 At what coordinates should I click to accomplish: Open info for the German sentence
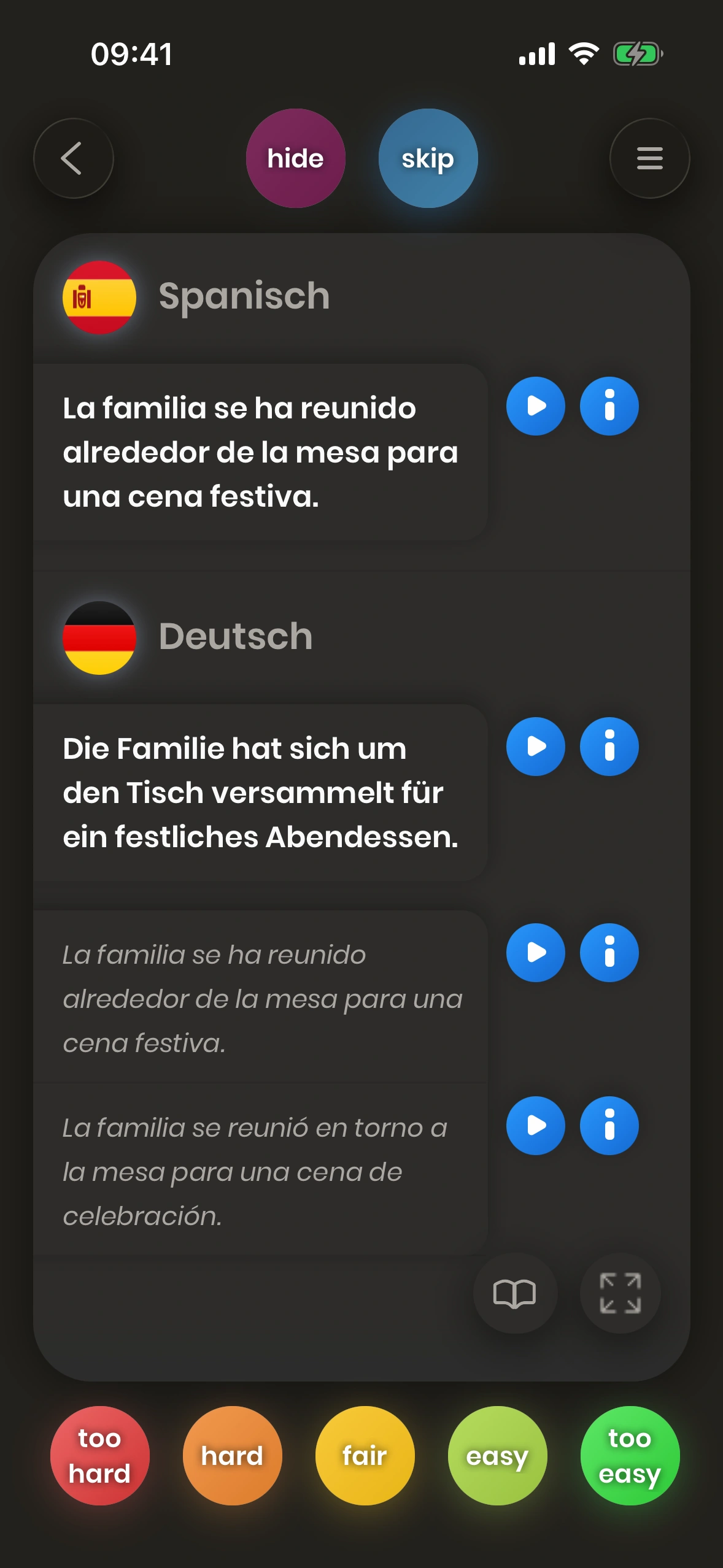[x=609, y=747]
